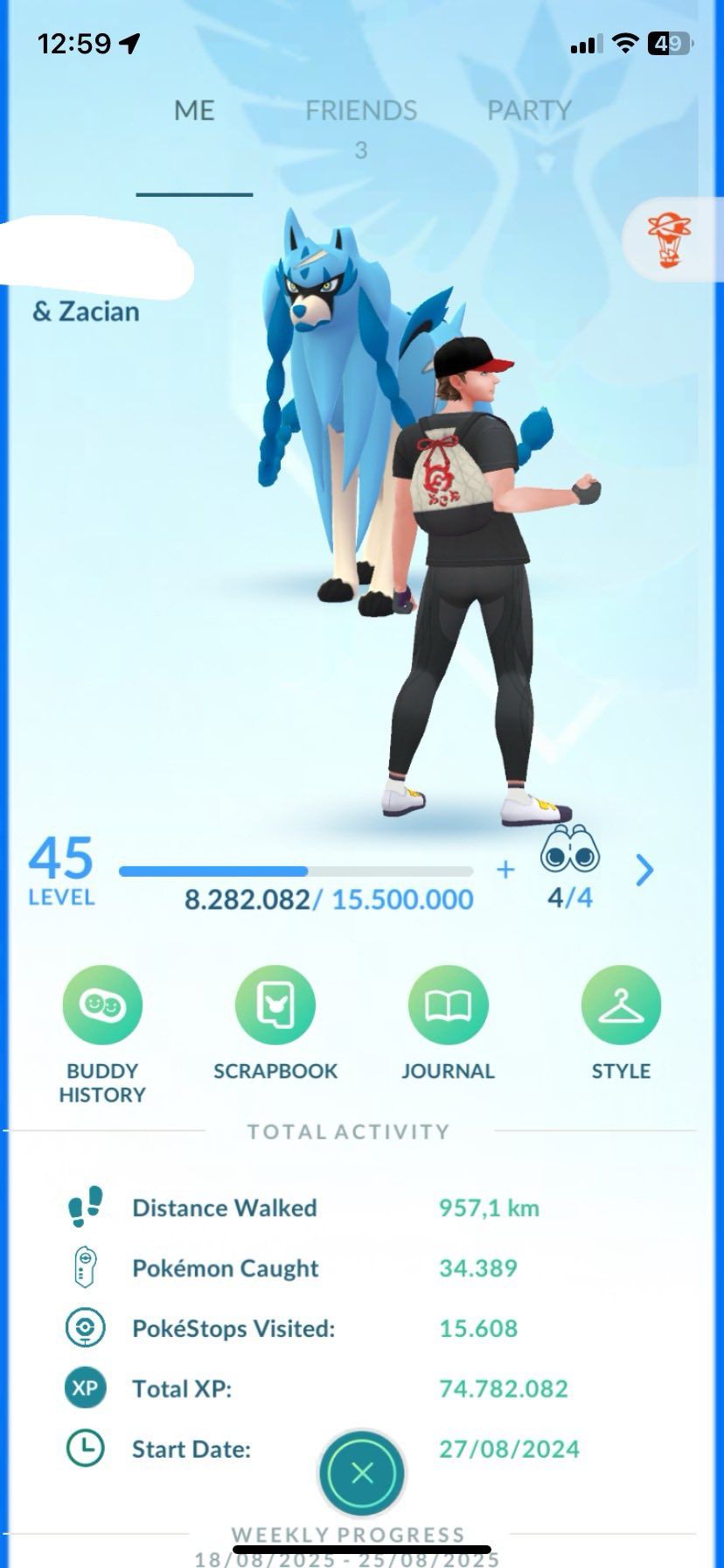Switch to the Friends tab

[361, 126]
